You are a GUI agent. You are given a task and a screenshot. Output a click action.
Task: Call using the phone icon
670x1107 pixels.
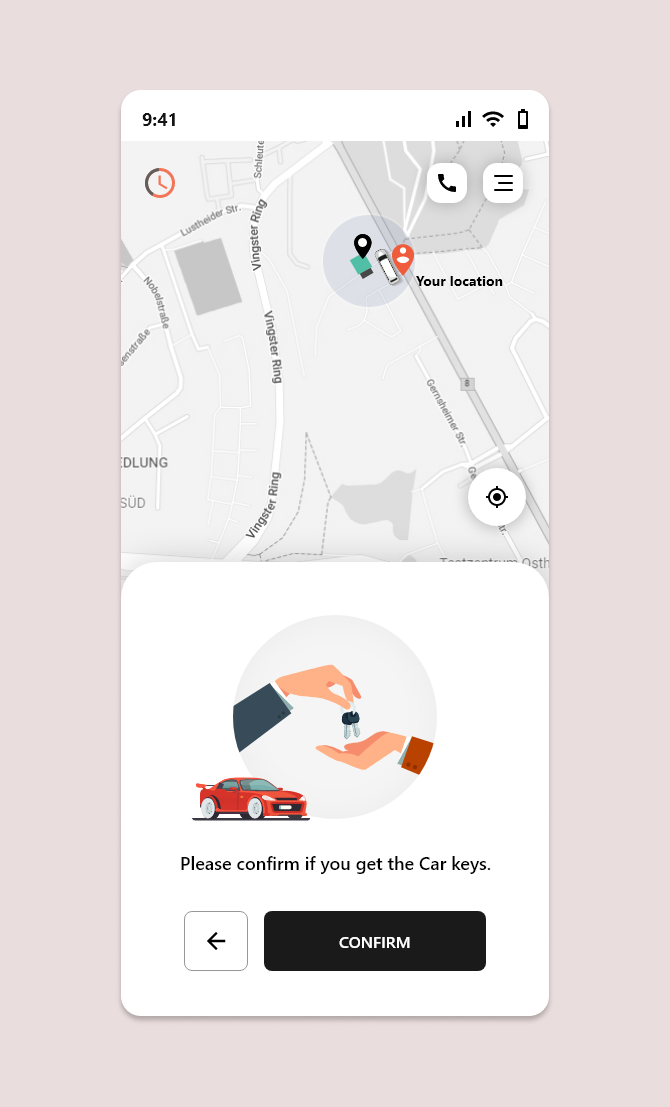(x=447, y=183)
